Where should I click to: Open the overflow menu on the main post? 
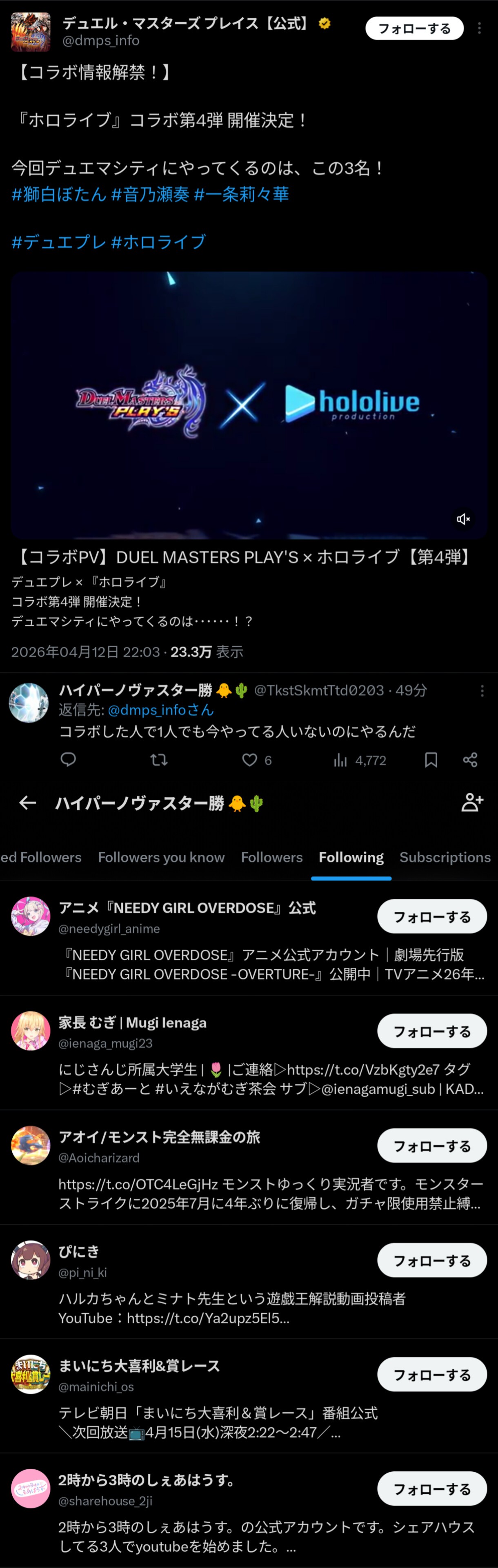coord(479,29)
